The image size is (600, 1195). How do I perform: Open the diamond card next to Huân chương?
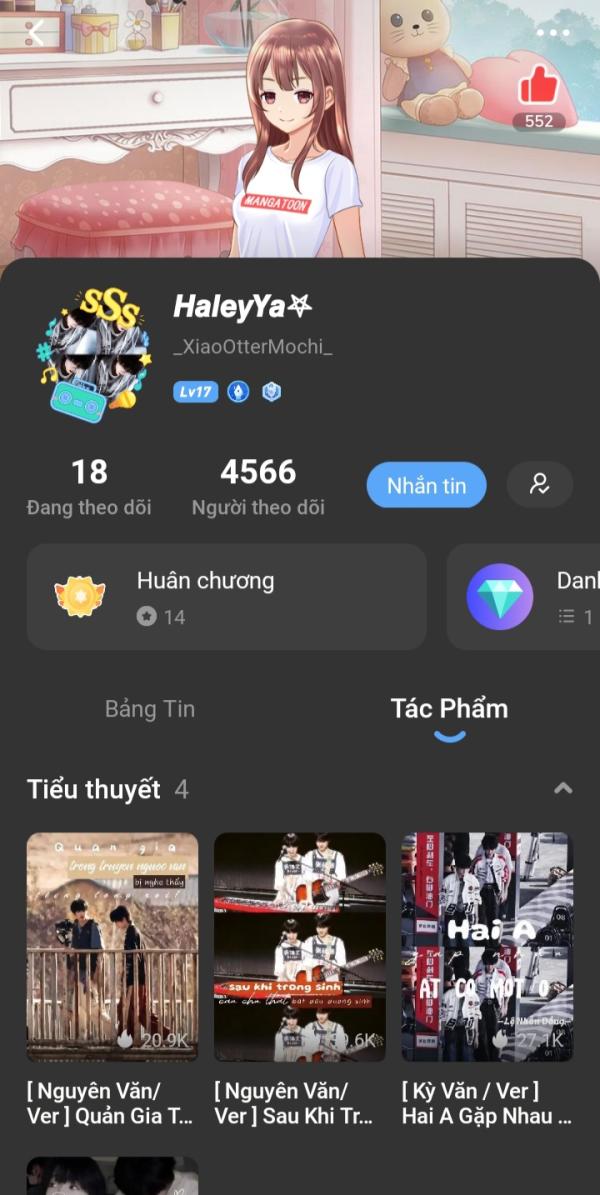click(x=525, y=597)
